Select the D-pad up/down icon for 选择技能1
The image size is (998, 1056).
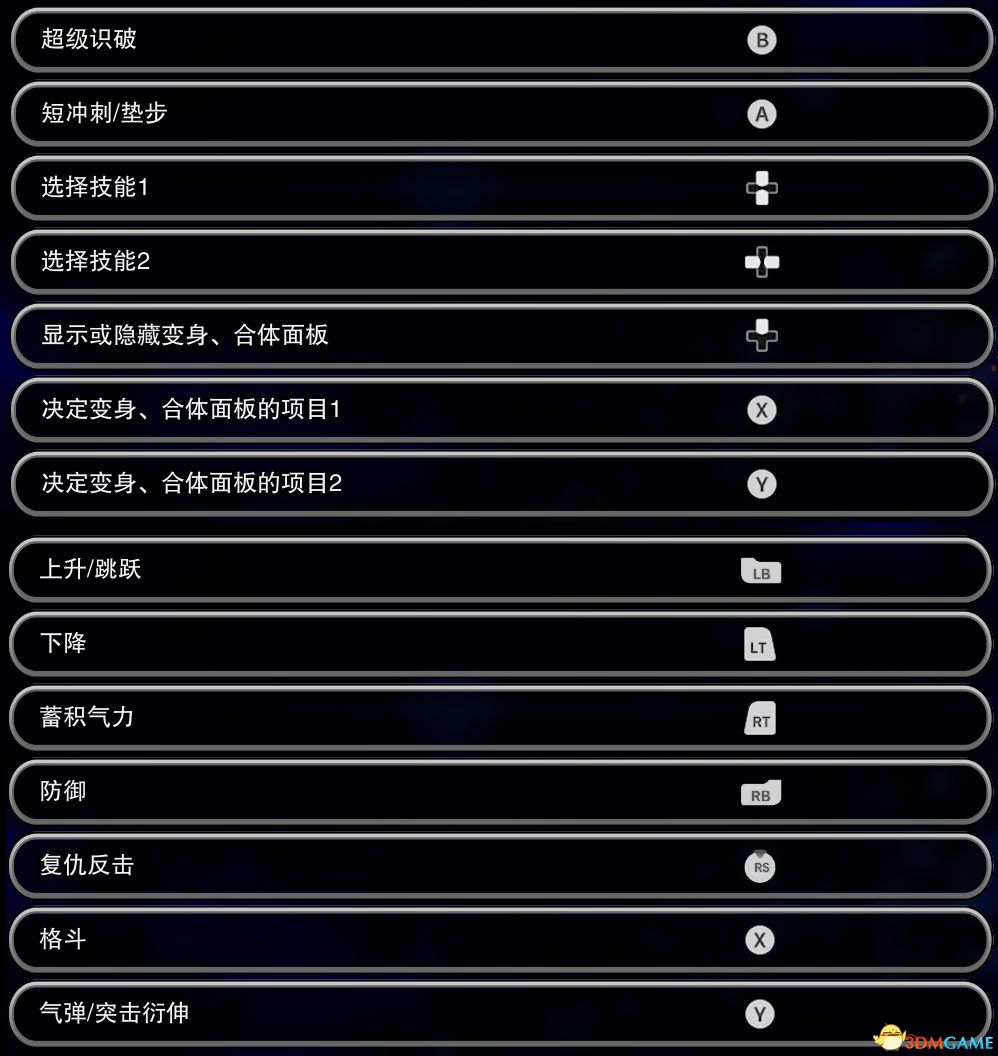(x=762, y=188)
